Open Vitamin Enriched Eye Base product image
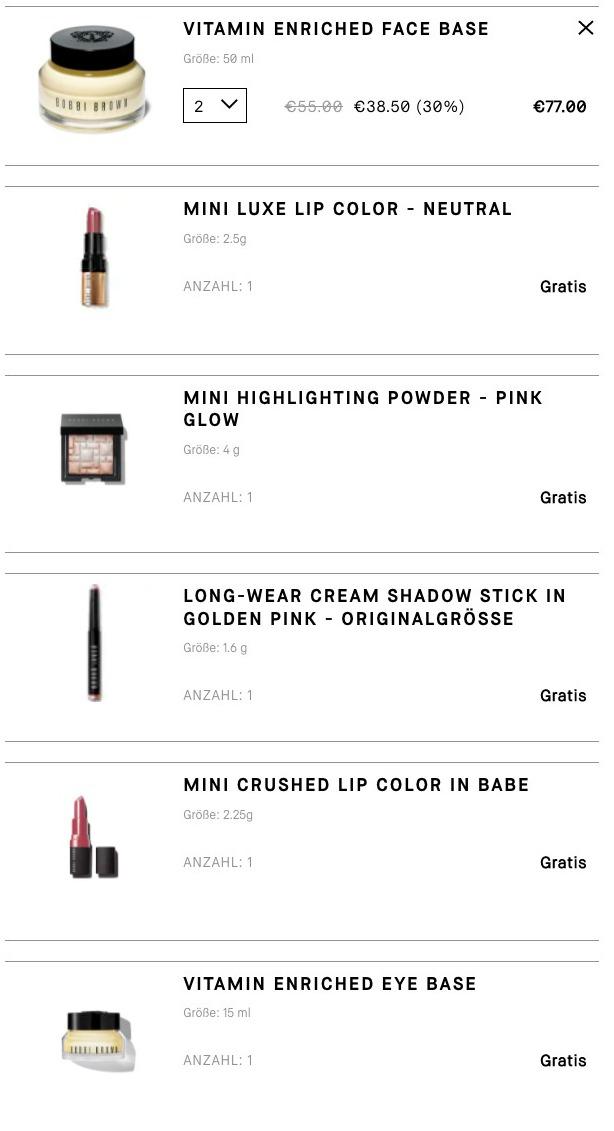This screenshot has width=614, height=1131. (x=97, y=1040)
